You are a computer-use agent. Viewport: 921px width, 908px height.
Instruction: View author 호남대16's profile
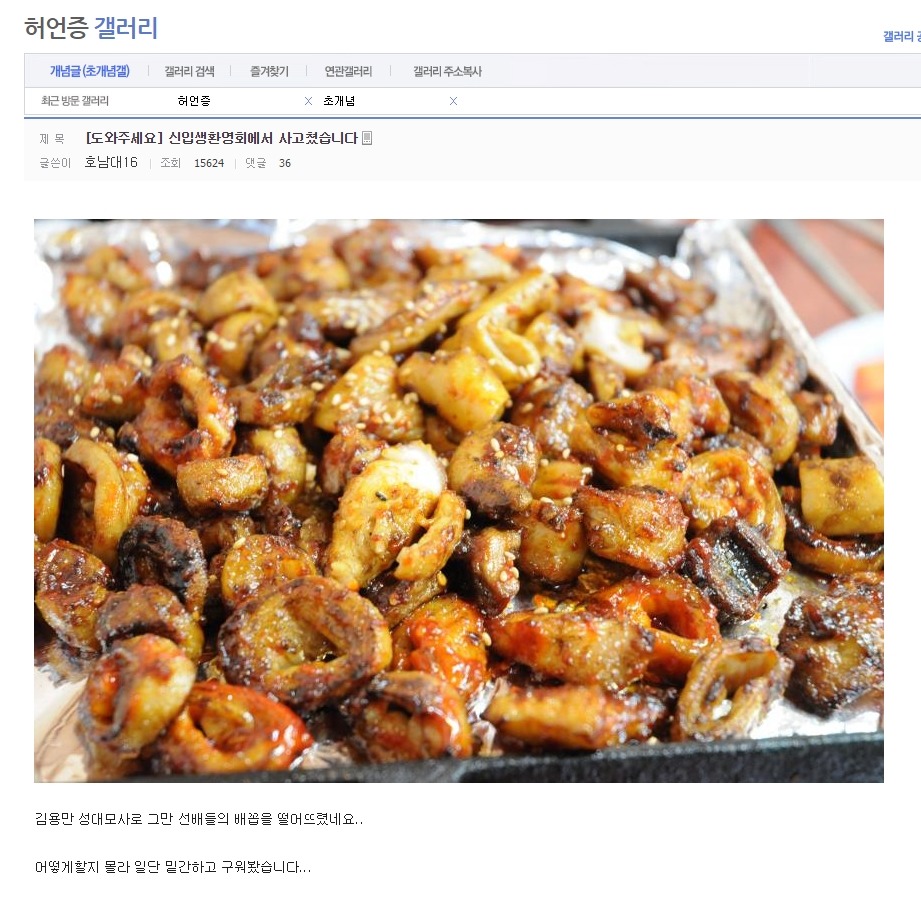click(111, 162)
